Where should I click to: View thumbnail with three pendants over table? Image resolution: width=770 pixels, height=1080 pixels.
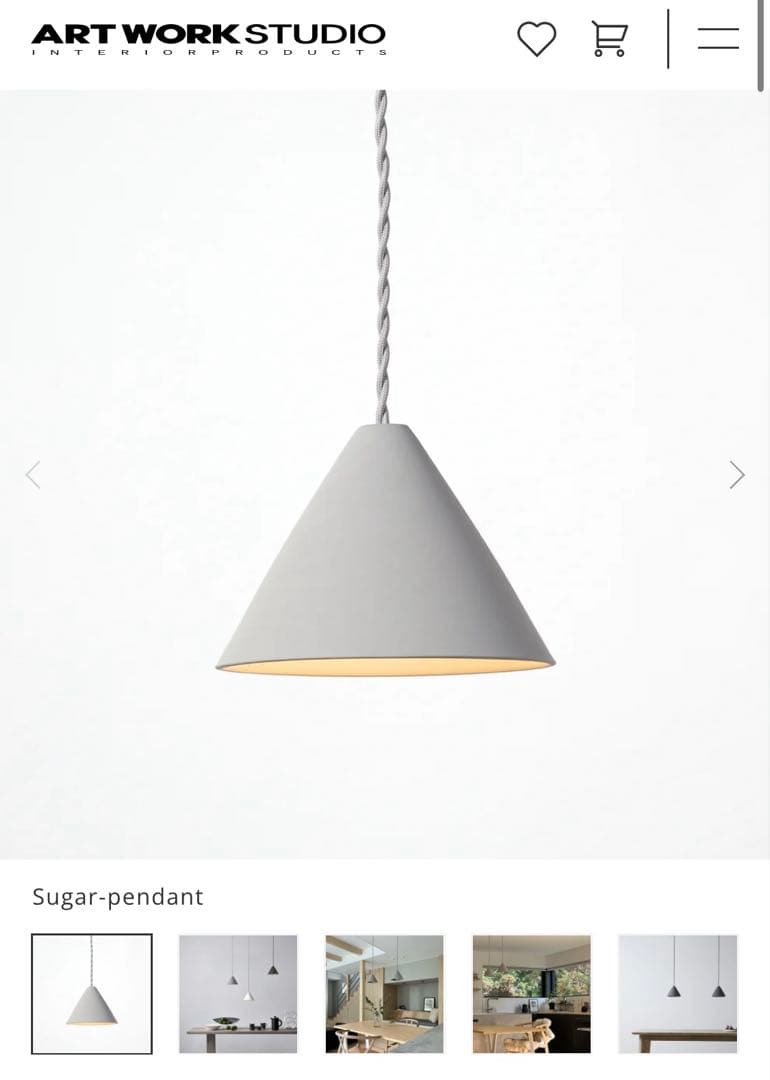click(238, 994)
